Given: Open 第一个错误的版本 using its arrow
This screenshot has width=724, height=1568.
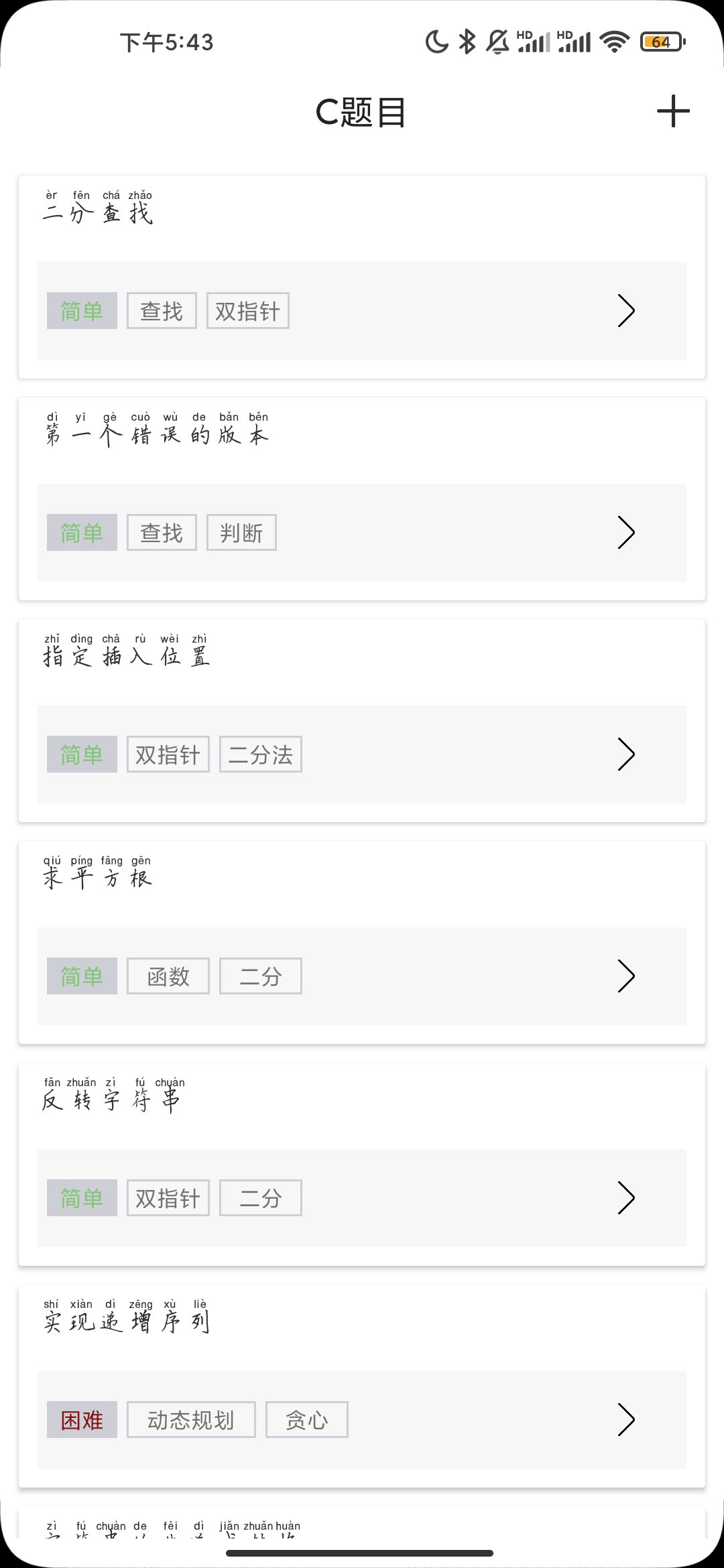Looking at the screenshot, I should point(625,532).
